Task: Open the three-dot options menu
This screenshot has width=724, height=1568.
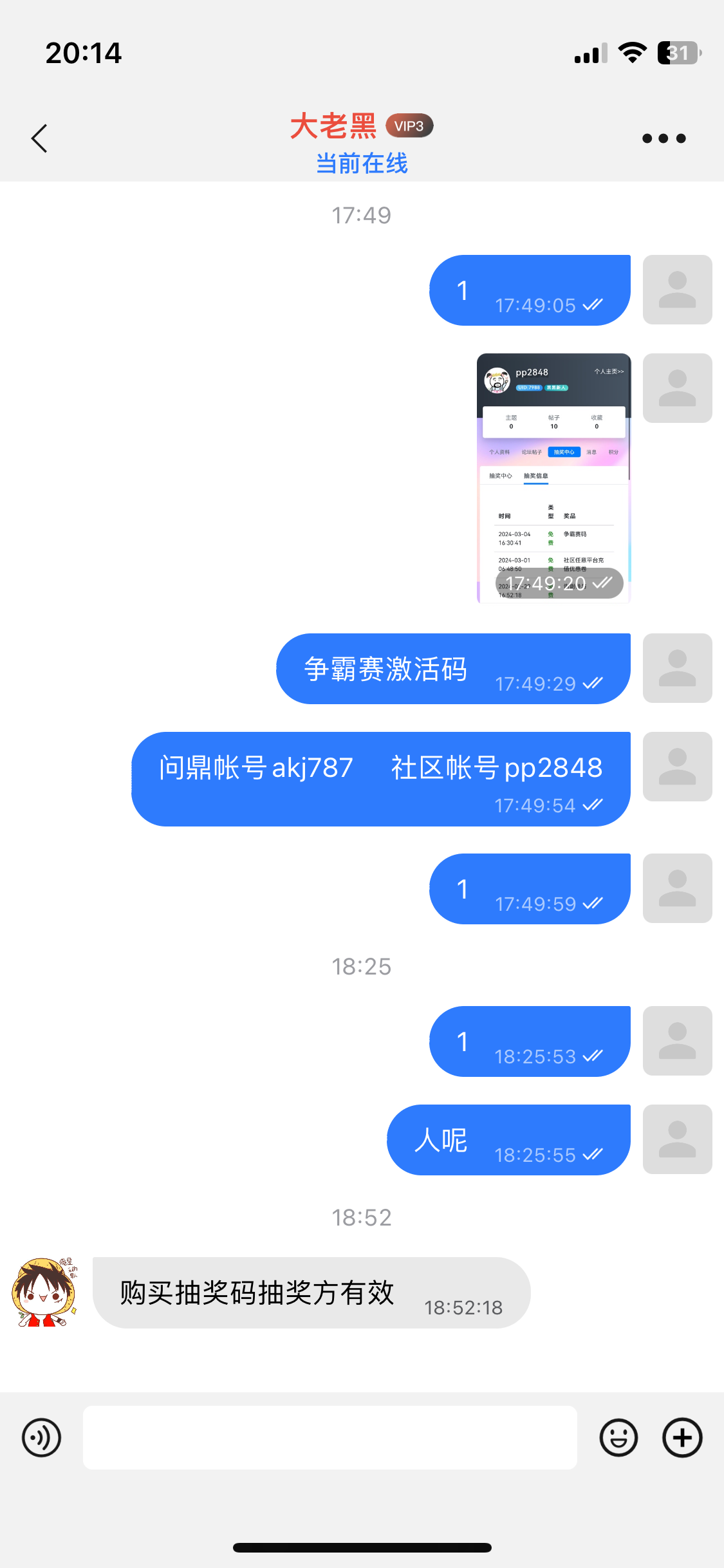Action: (664, 137)
